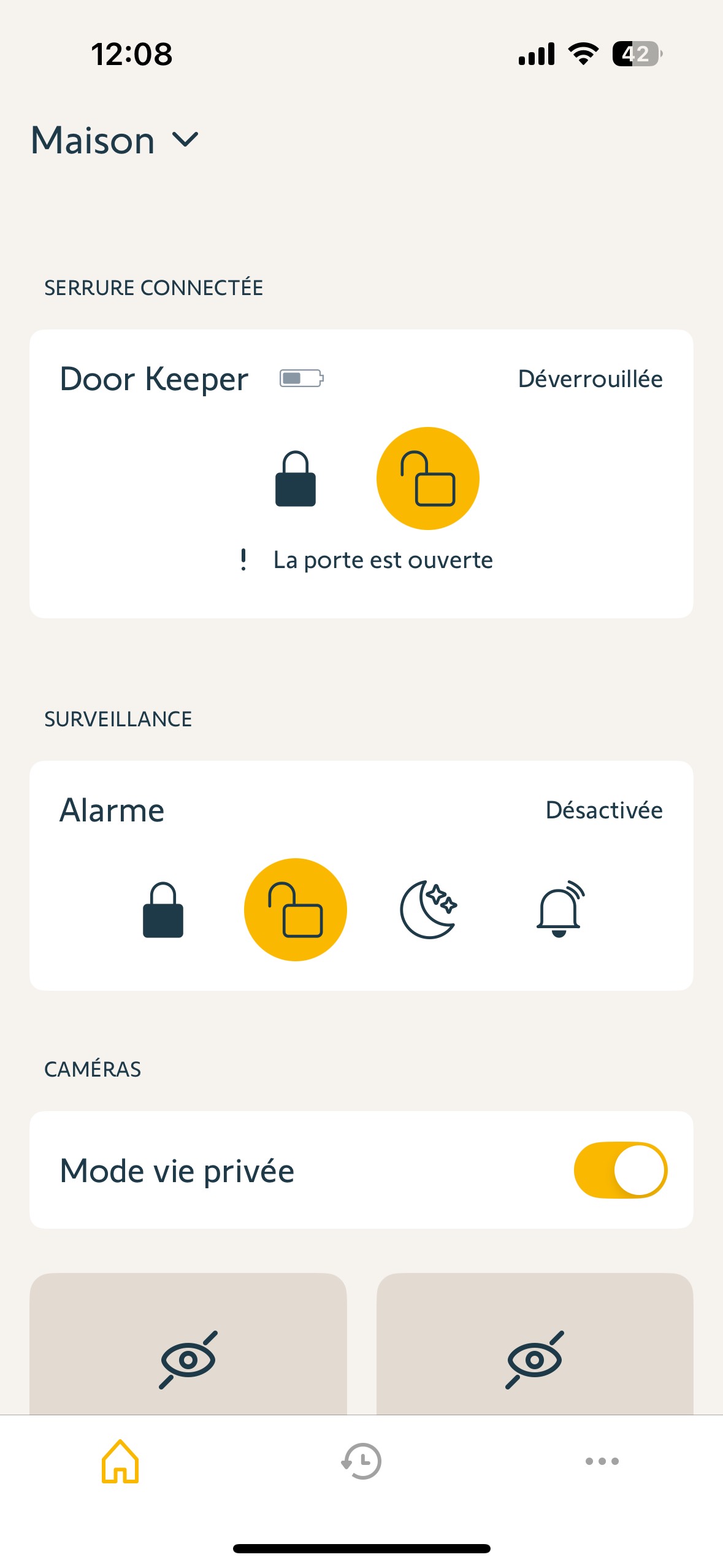The height and width of the screenshot is (1568, 723).
Task: Go to the home tab
Action: pyautogui.click(x=120, y=1461)
